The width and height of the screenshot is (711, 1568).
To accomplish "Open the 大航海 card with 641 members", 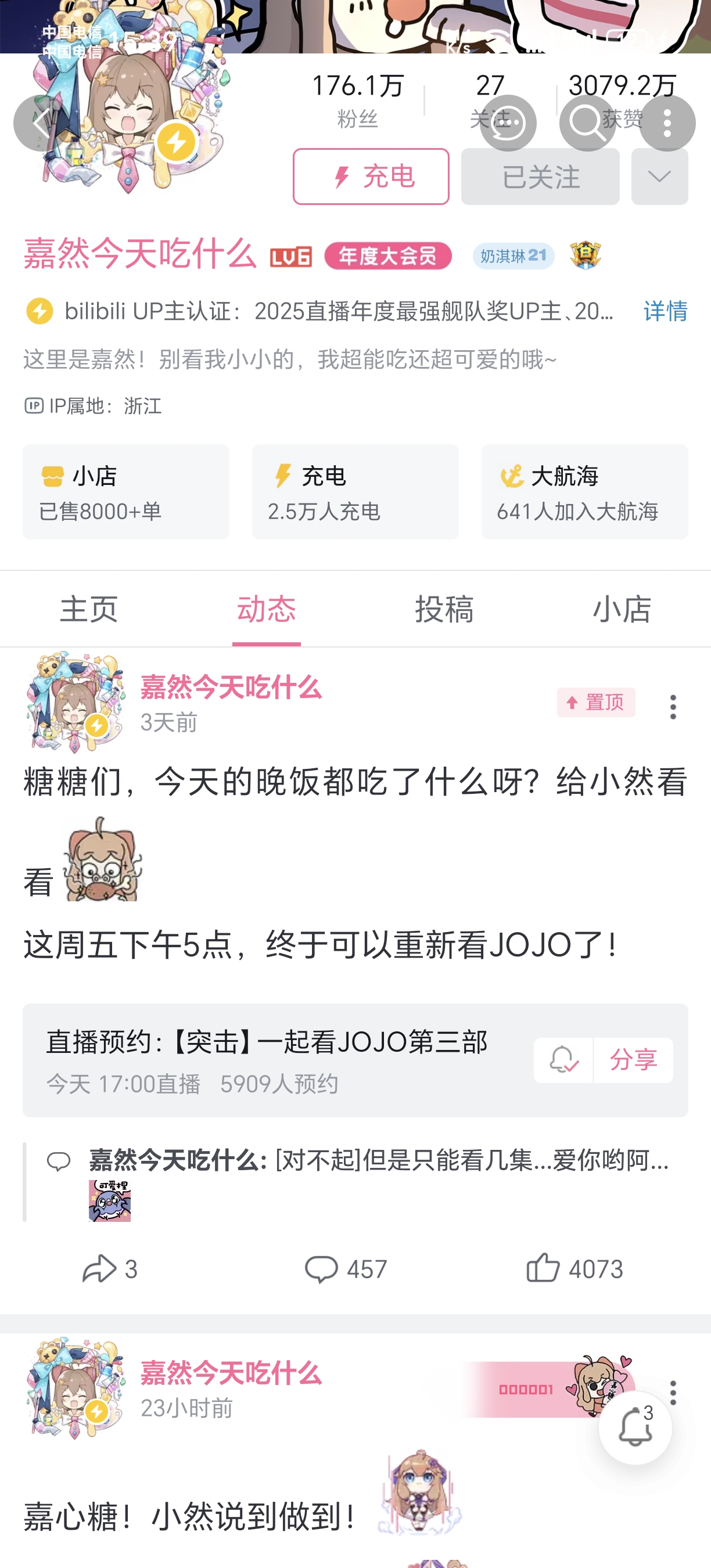I will [584, 491].
